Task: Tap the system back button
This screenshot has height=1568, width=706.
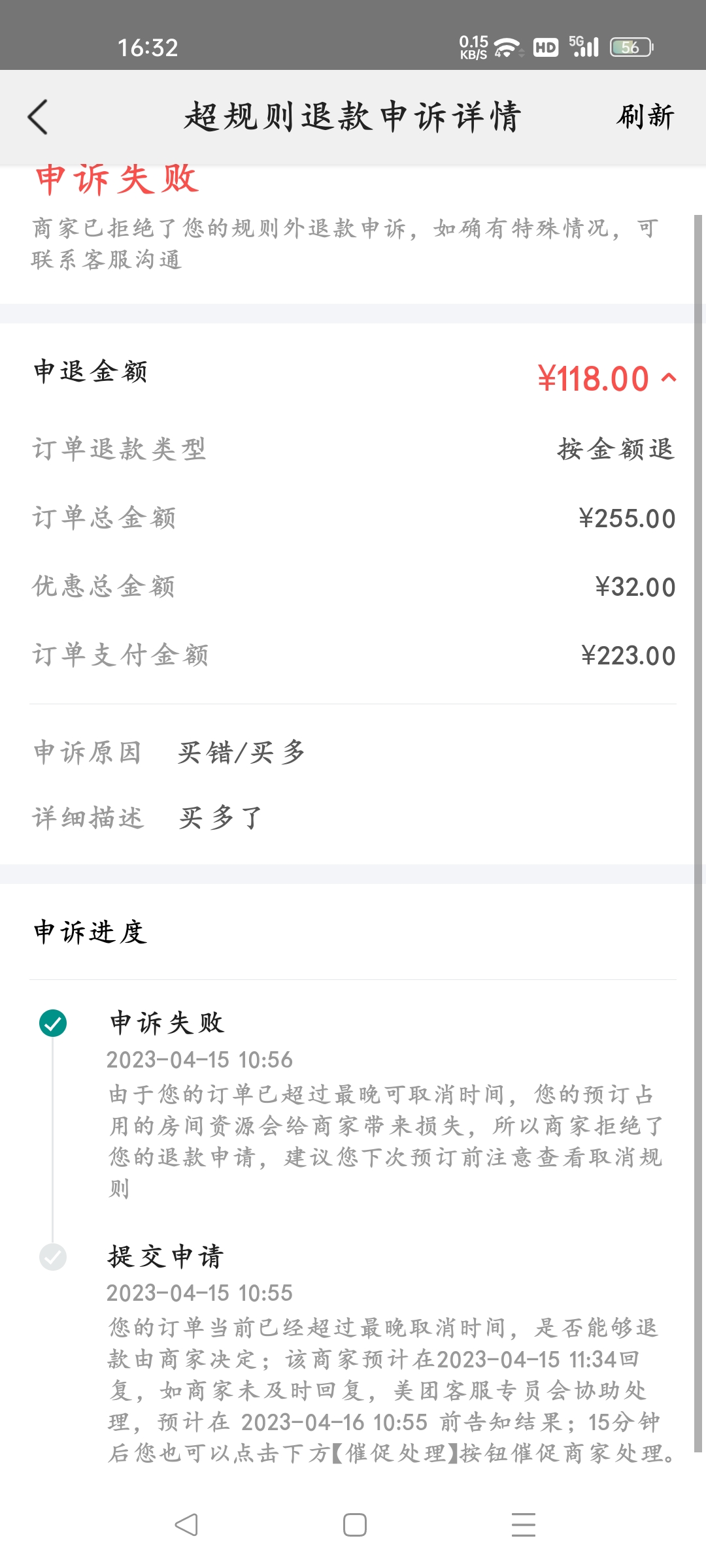Action: pos(186,1525)
